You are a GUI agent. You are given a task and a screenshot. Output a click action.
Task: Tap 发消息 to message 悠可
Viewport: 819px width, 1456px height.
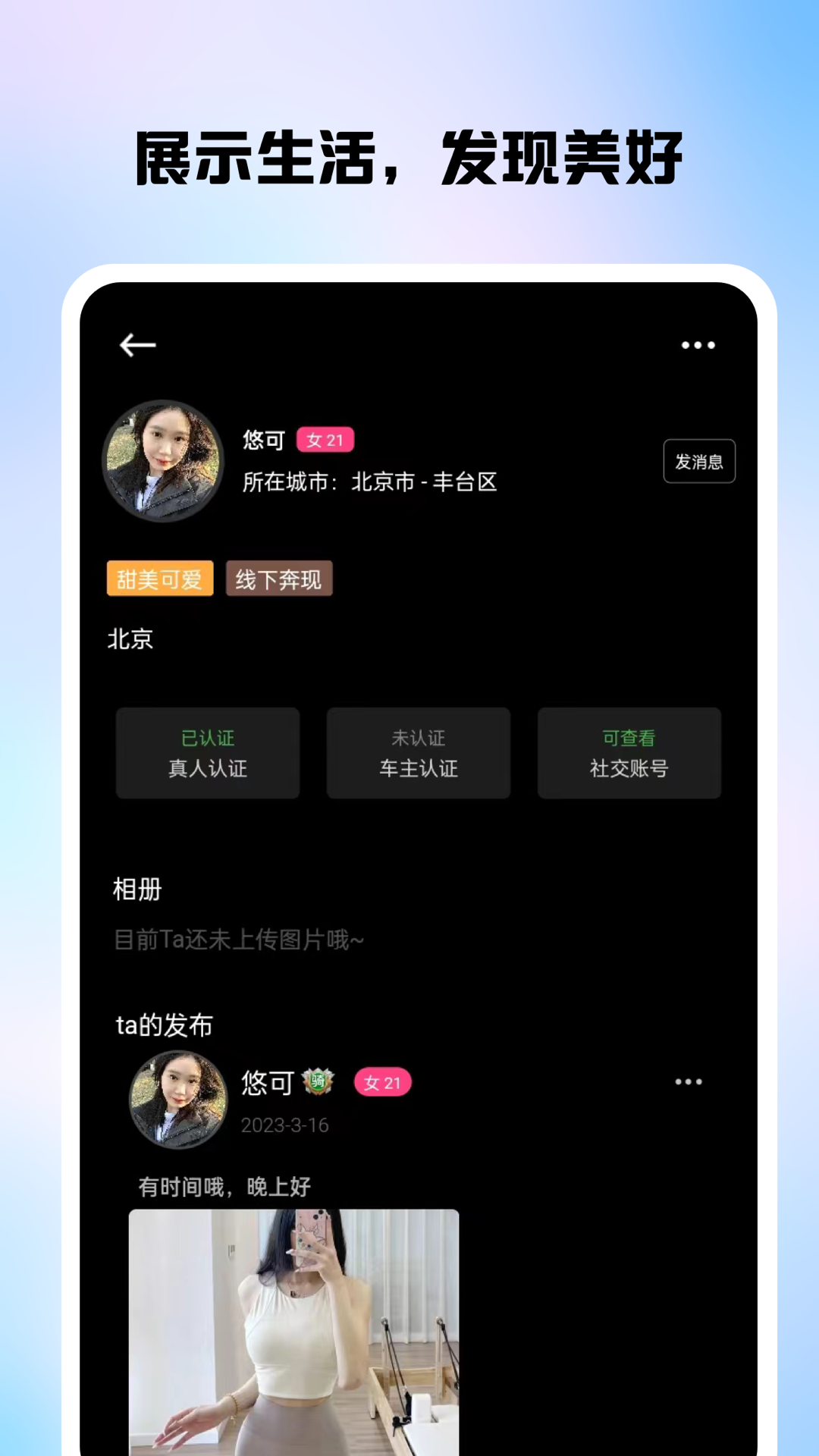(698, 460)
